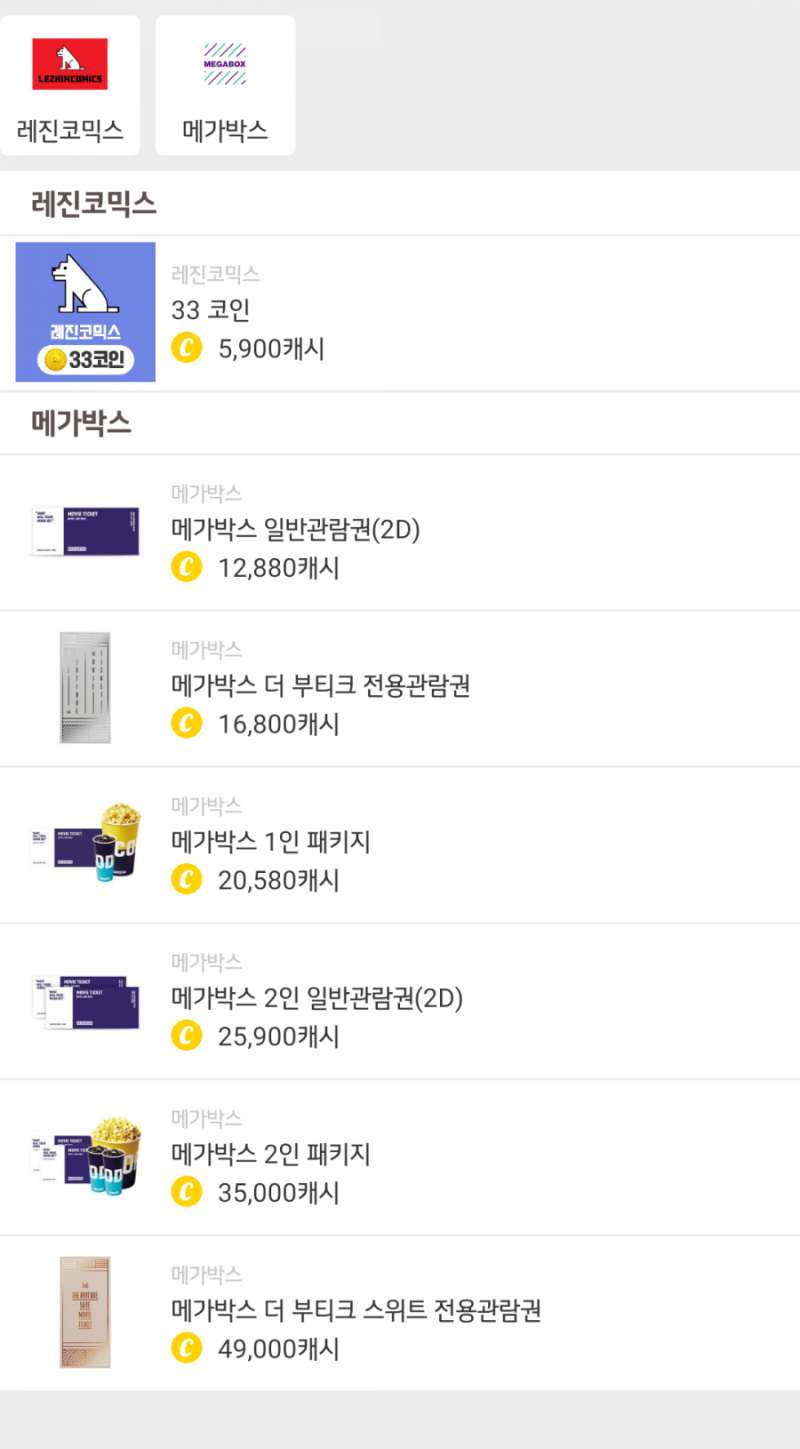Click the 2인 패키지 popcorn set thumbnail
Viewport: 800px width, 1449px height.
tap(85, 1155)
